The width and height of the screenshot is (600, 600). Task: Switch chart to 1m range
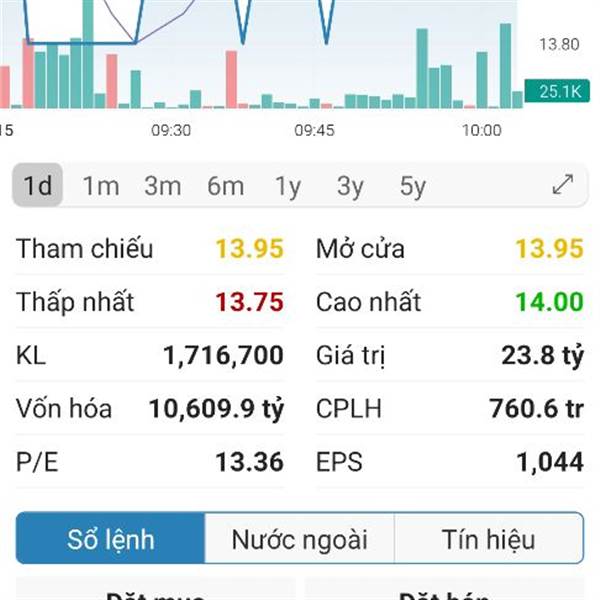point(101,186)
